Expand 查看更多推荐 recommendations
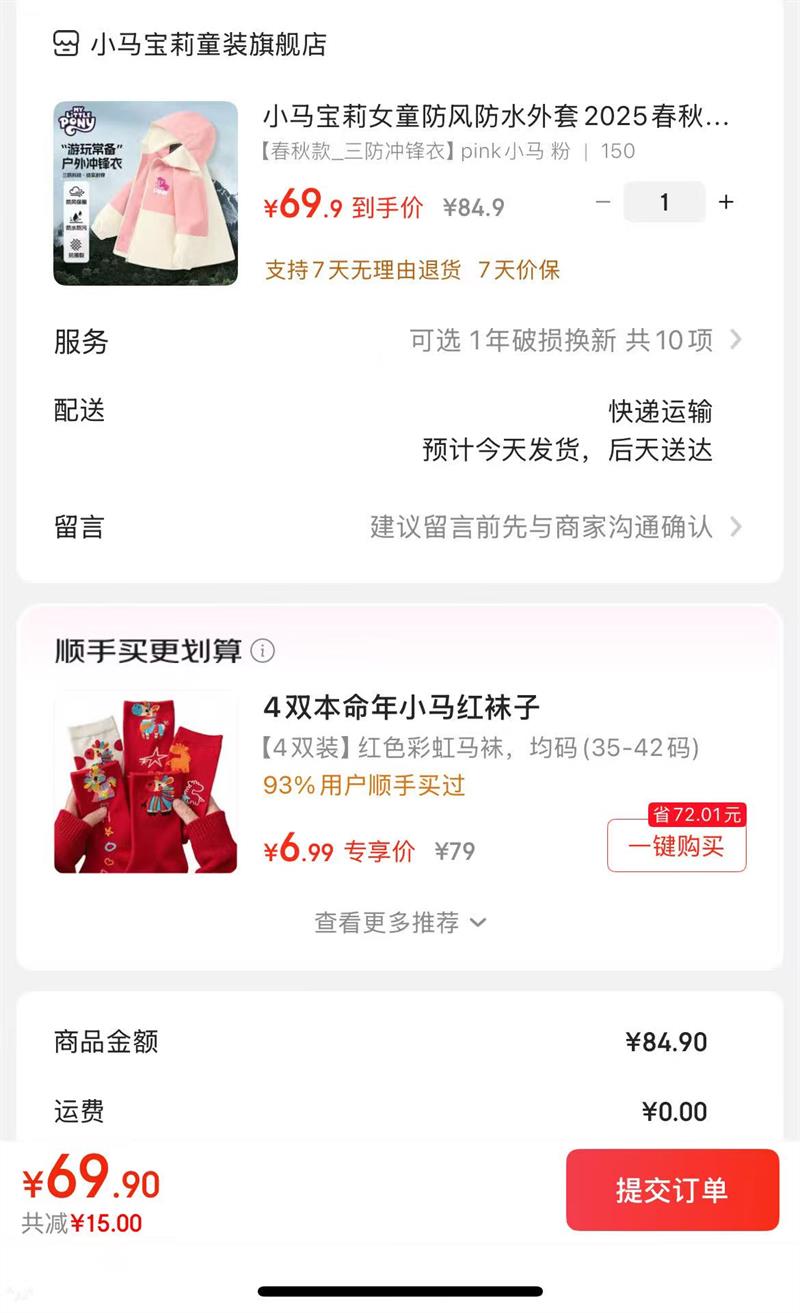800x1313 pixels. point(400,922)
